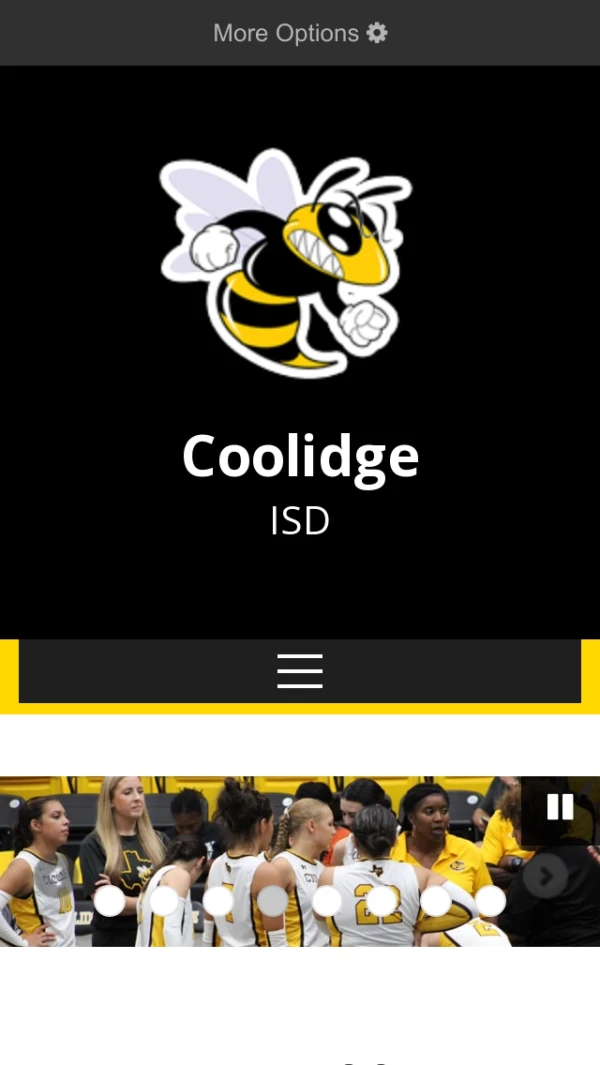The image size is (600, 1065).
Task: Go to the next slideshow image
Action: click(545, 877)
